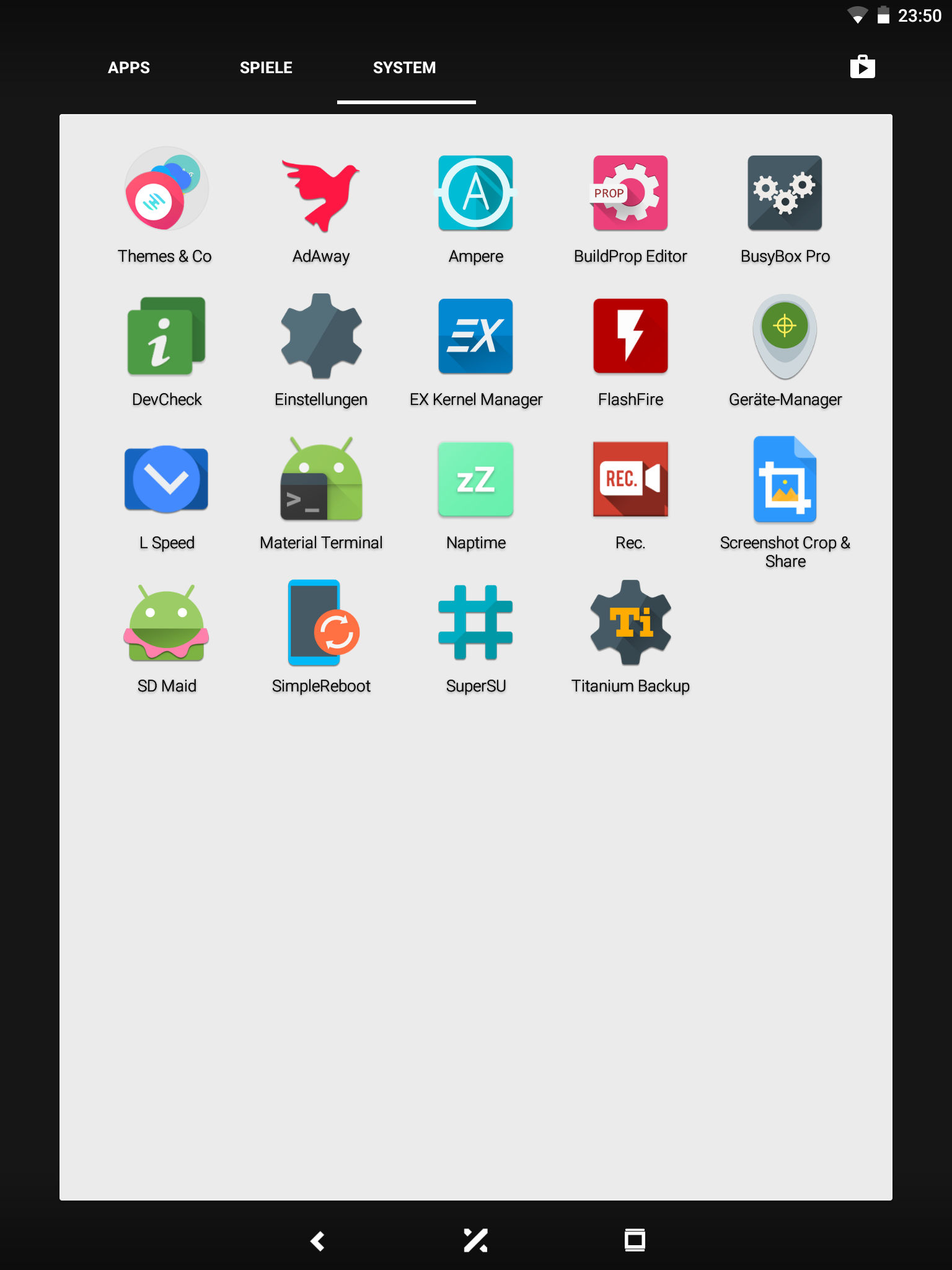Switch to the Apps tab
This screenshot has height=1270, width=952.
tap(129, 68)
